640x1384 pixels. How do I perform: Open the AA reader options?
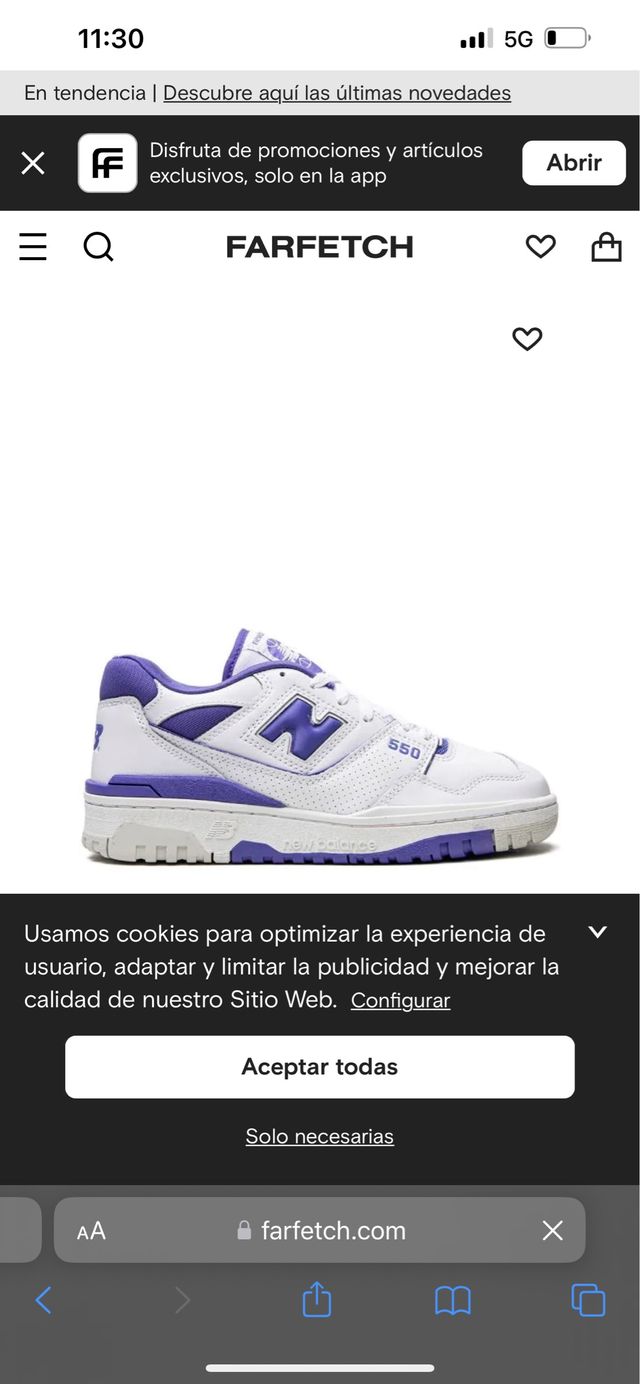coord(91,1231)
